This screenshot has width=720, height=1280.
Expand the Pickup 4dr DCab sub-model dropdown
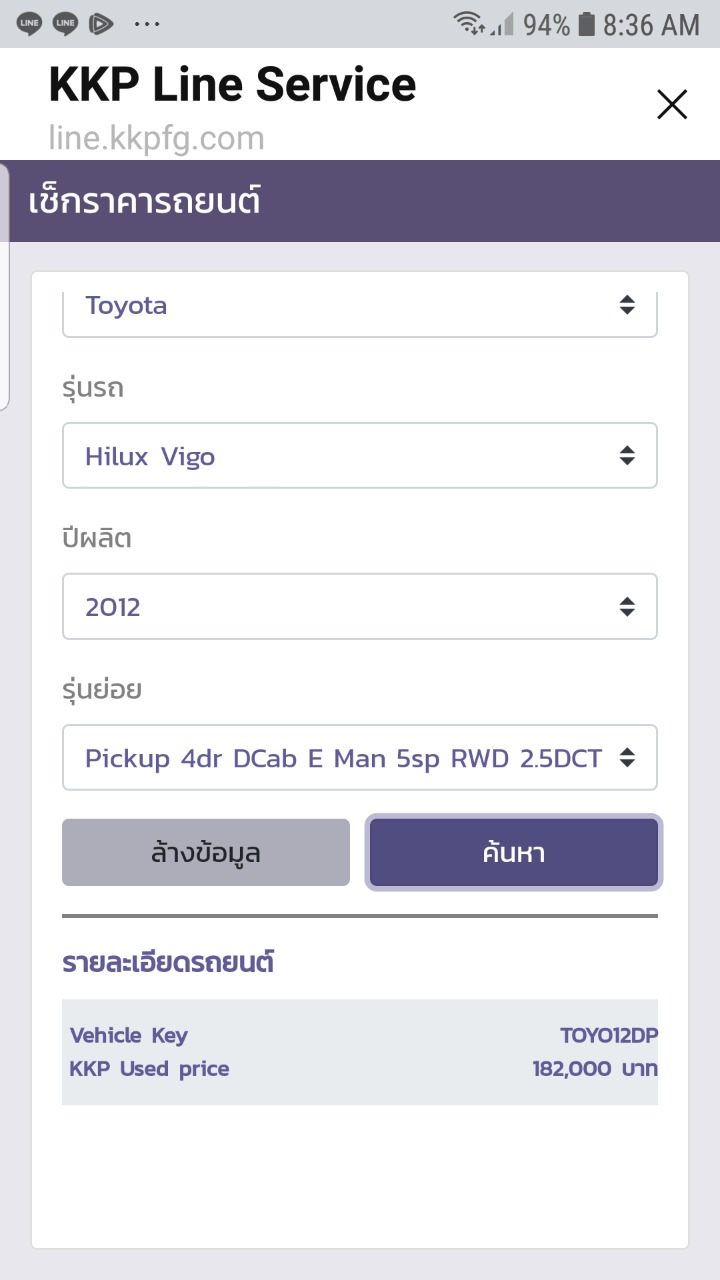point(359,758)
